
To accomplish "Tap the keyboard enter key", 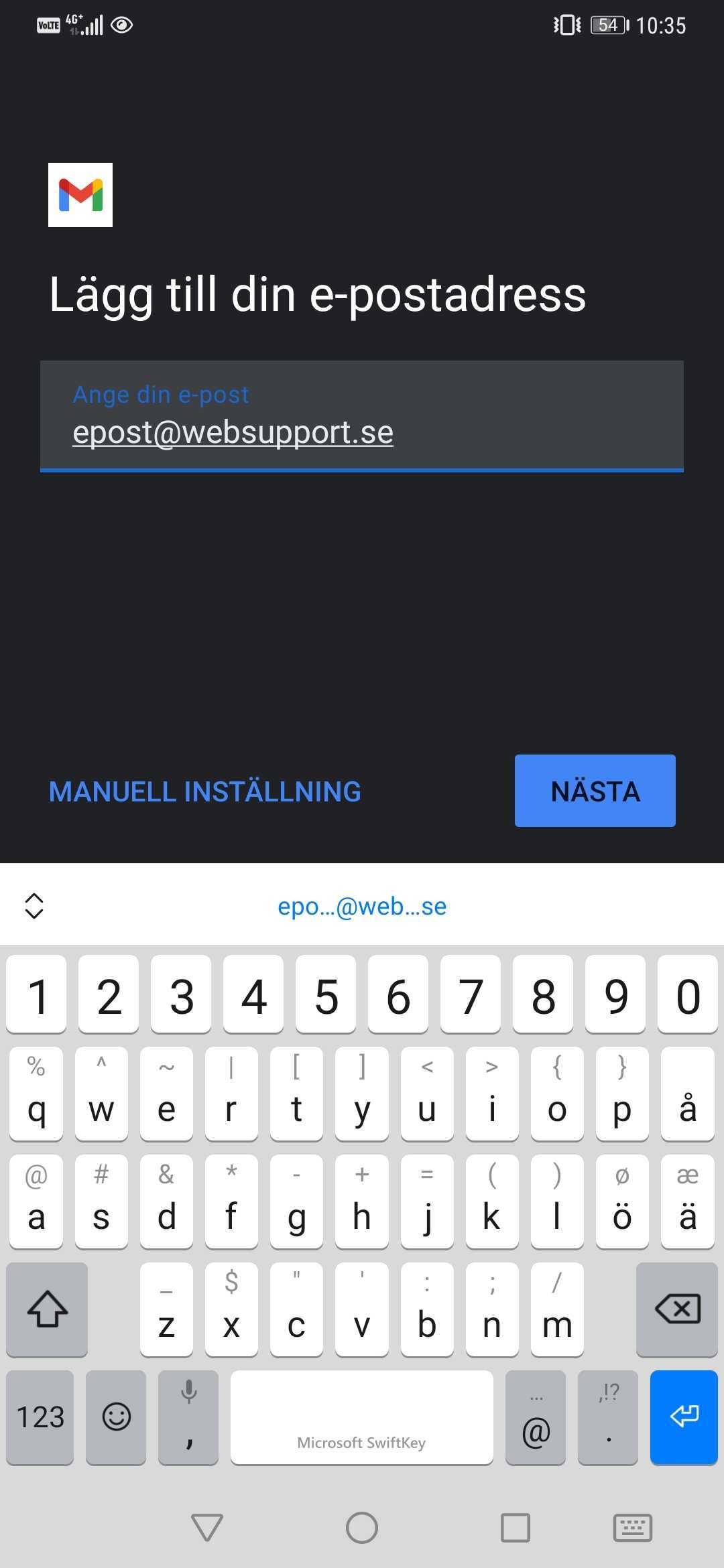I will pos(684,1416).
